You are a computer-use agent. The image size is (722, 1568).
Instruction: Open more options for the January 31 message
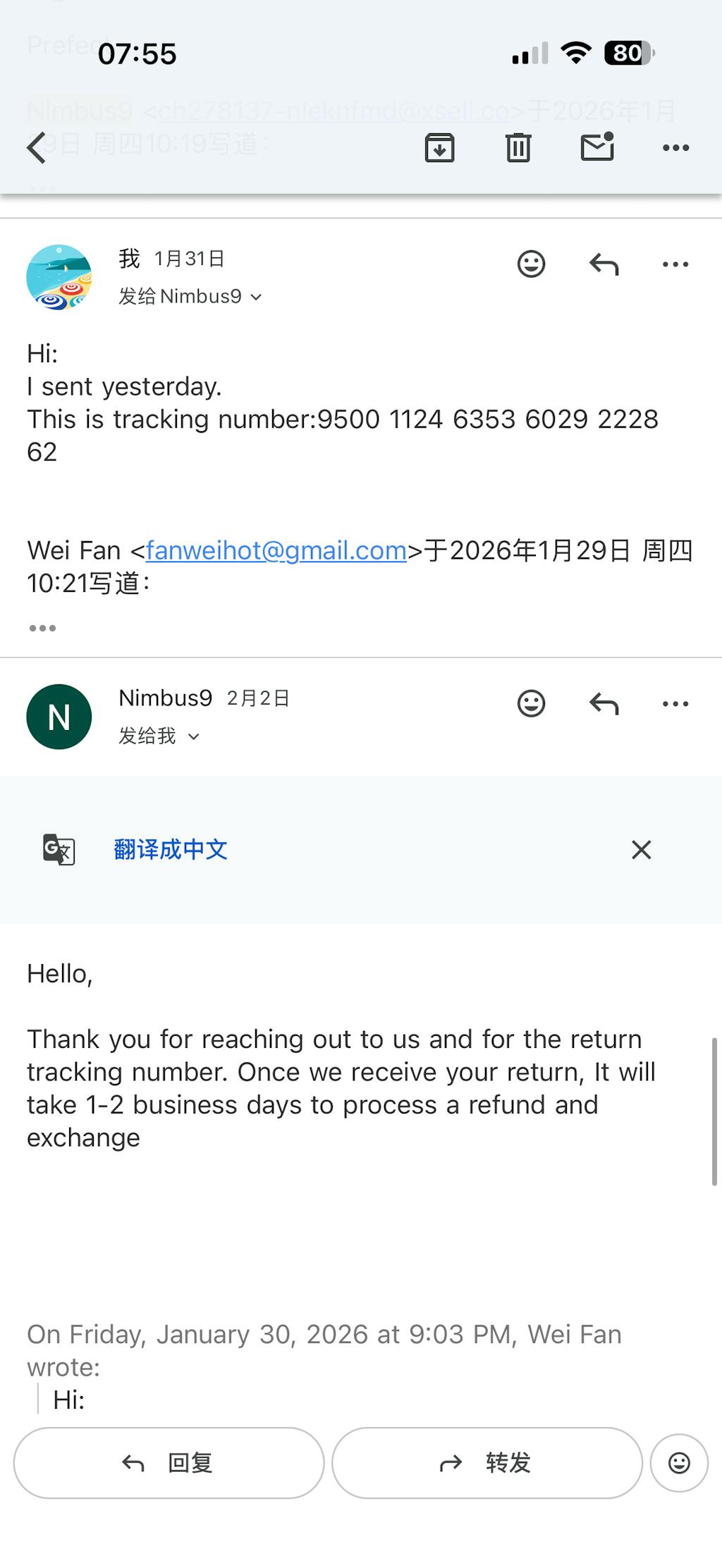[675, 264]
